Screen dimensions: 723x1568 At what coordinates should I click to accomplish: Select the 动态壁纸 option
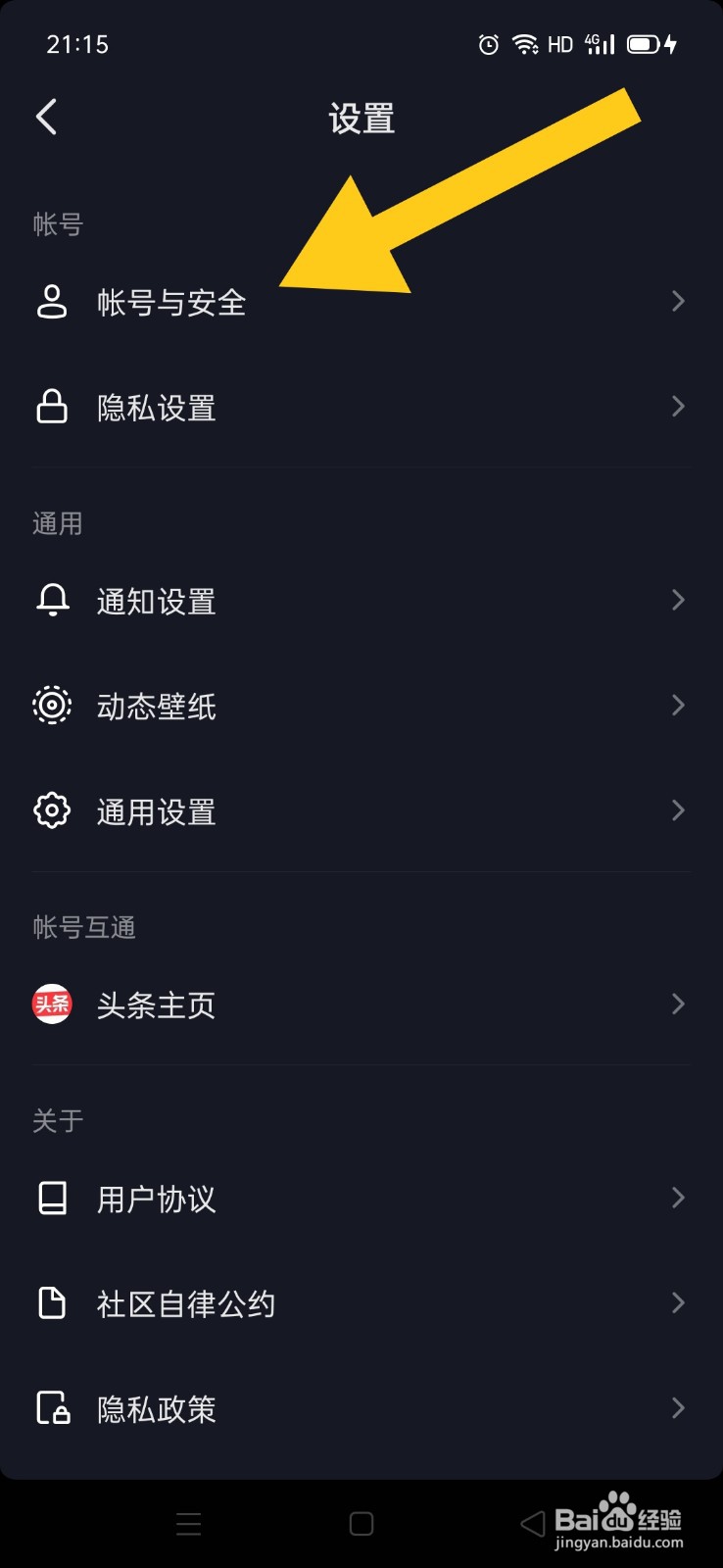(x=157, y=706)
